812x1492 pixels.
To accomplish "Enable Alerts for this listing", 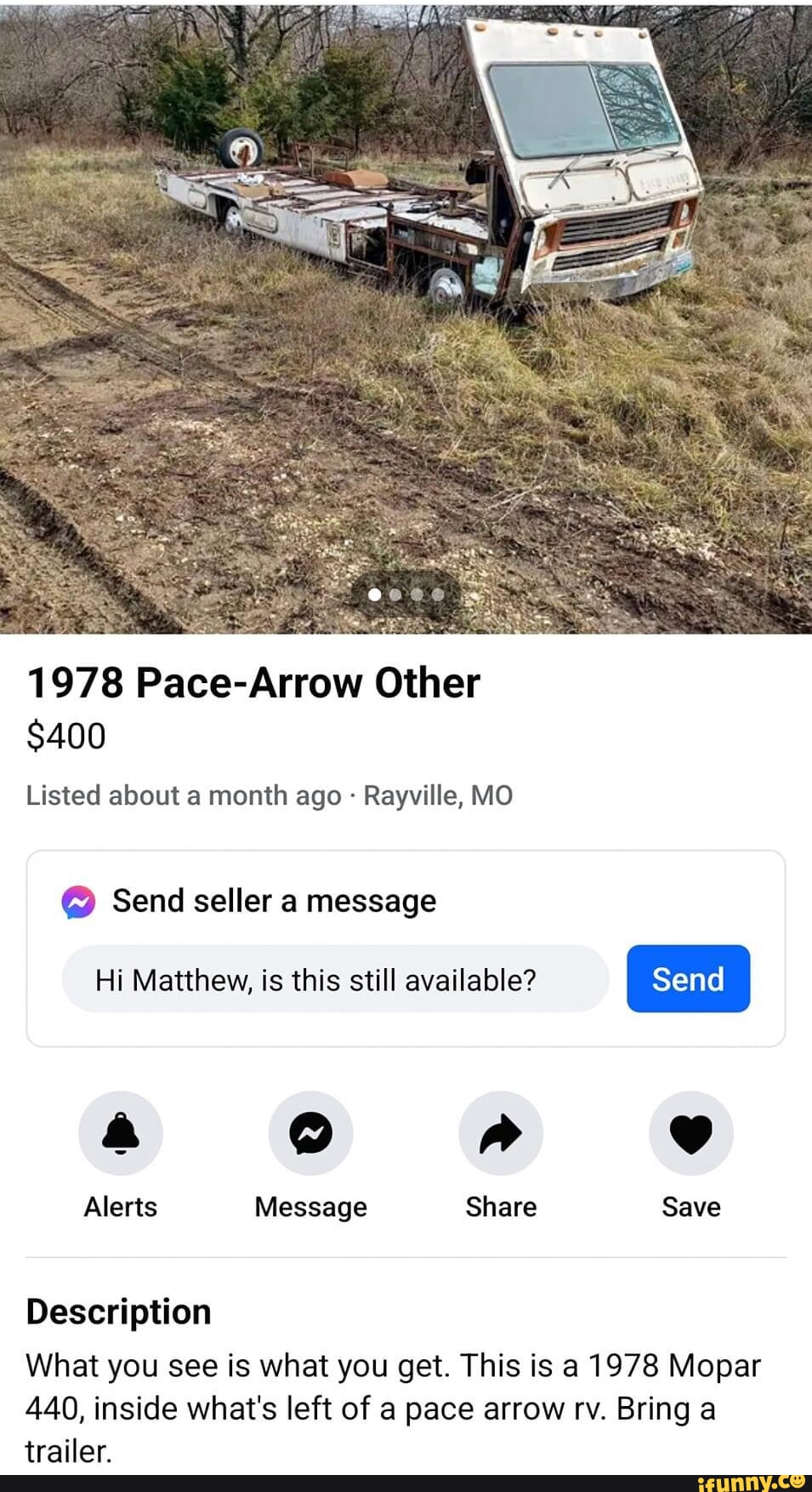I will [120, 1132].
